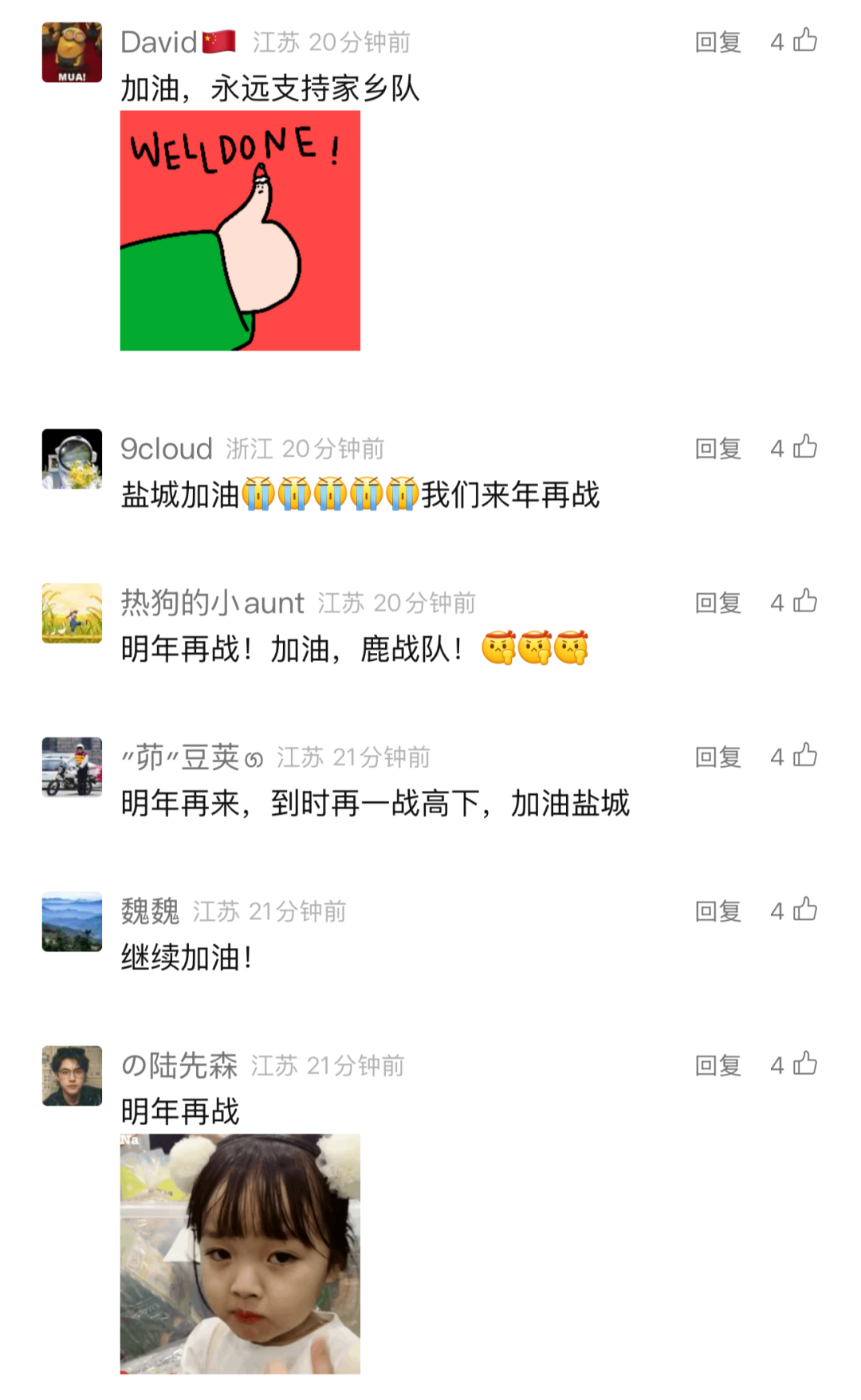
Task: Like 热狗的小aunt's comment
Action: 804,601
